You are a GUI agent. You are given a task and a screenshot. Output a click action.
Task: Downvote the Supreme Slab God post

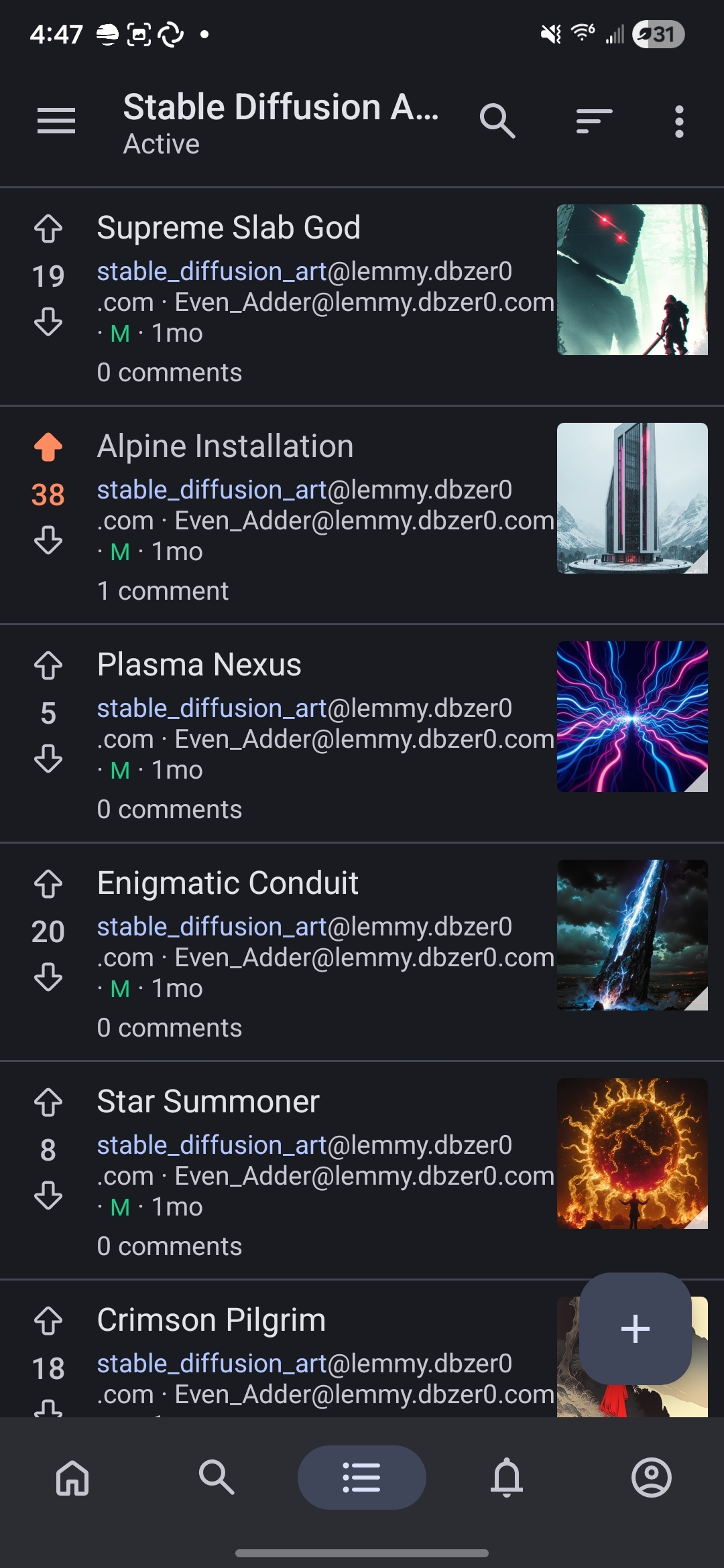pyautogui.click(x=48, y=322)
